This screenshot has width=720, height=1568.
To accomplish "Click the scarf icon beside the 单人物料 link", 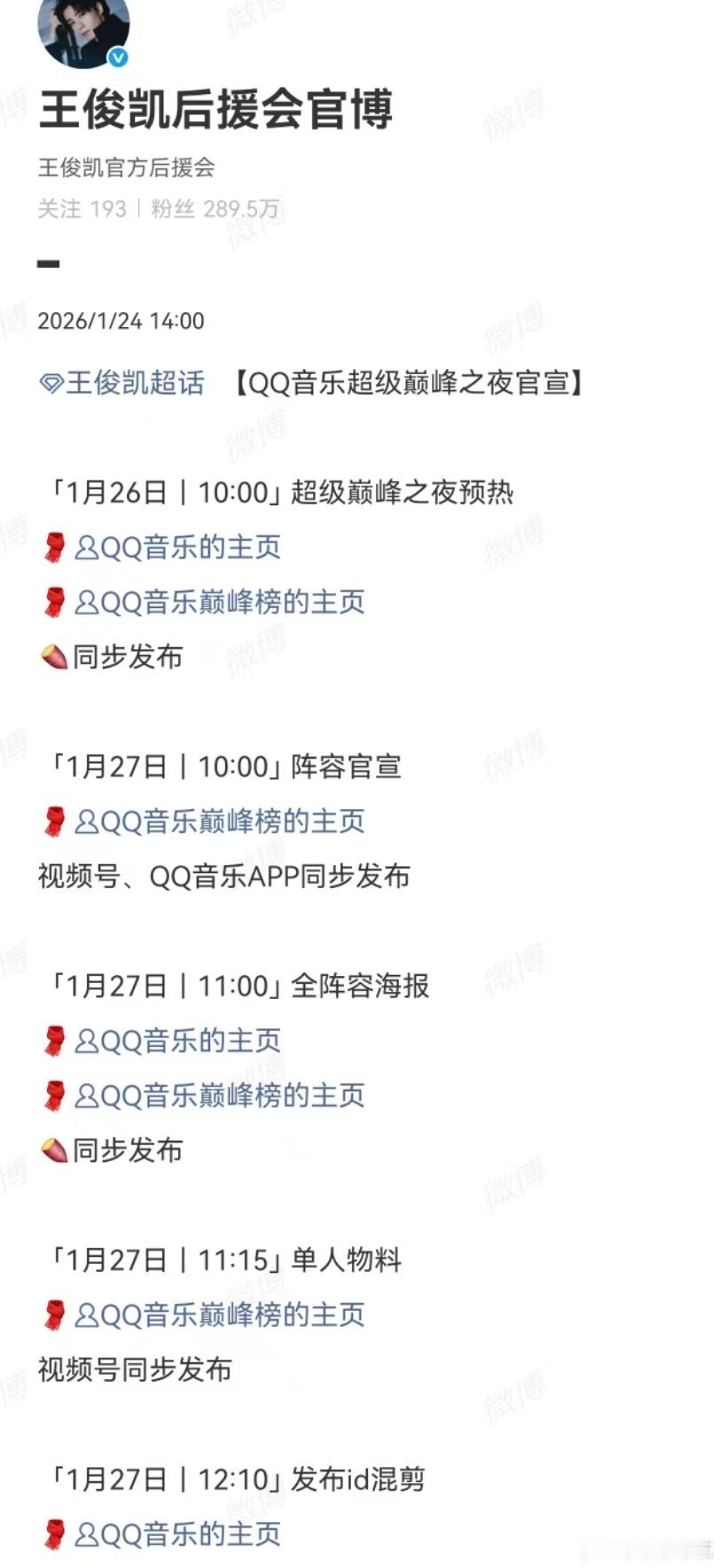I will 57,1316.
